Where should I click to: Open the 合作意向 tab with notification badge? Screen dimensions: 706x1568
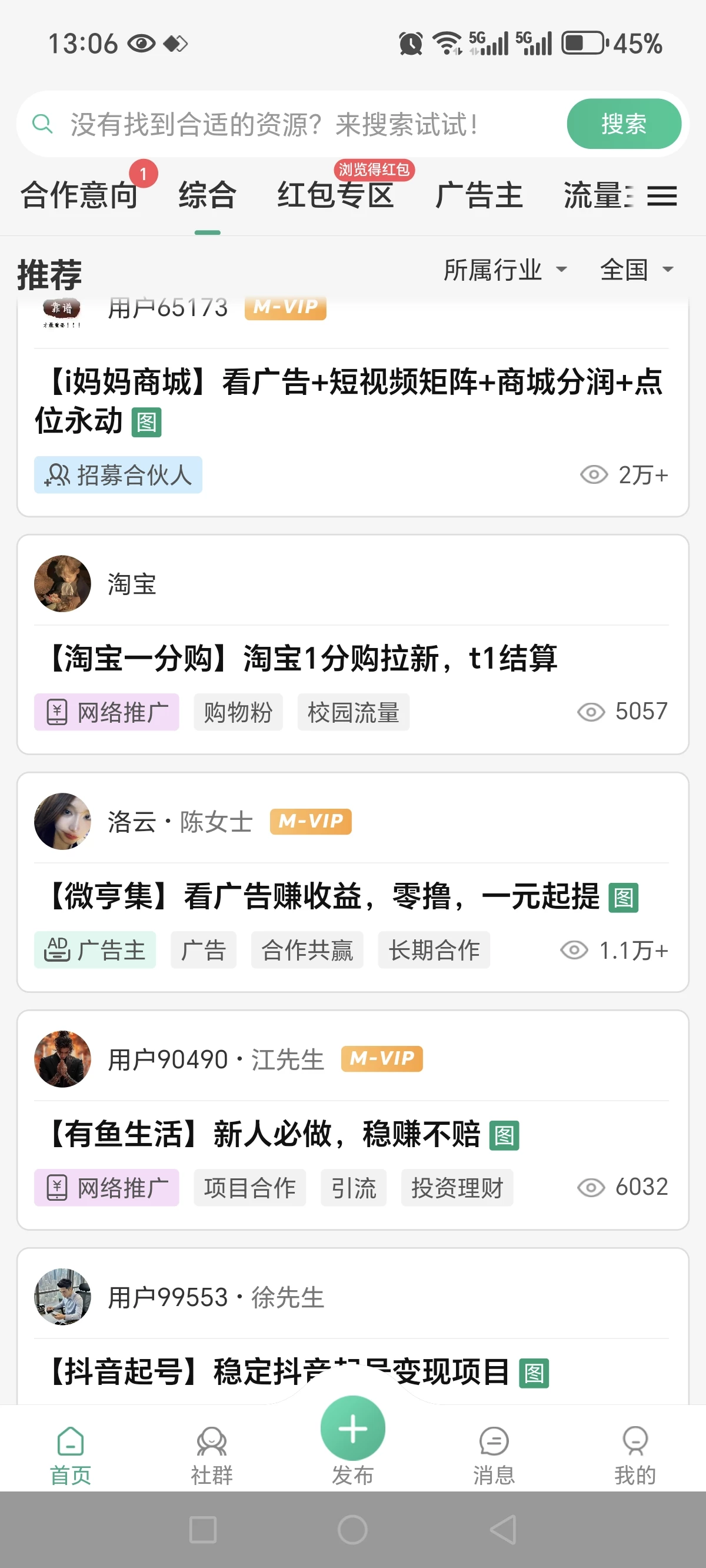(79, 196)
